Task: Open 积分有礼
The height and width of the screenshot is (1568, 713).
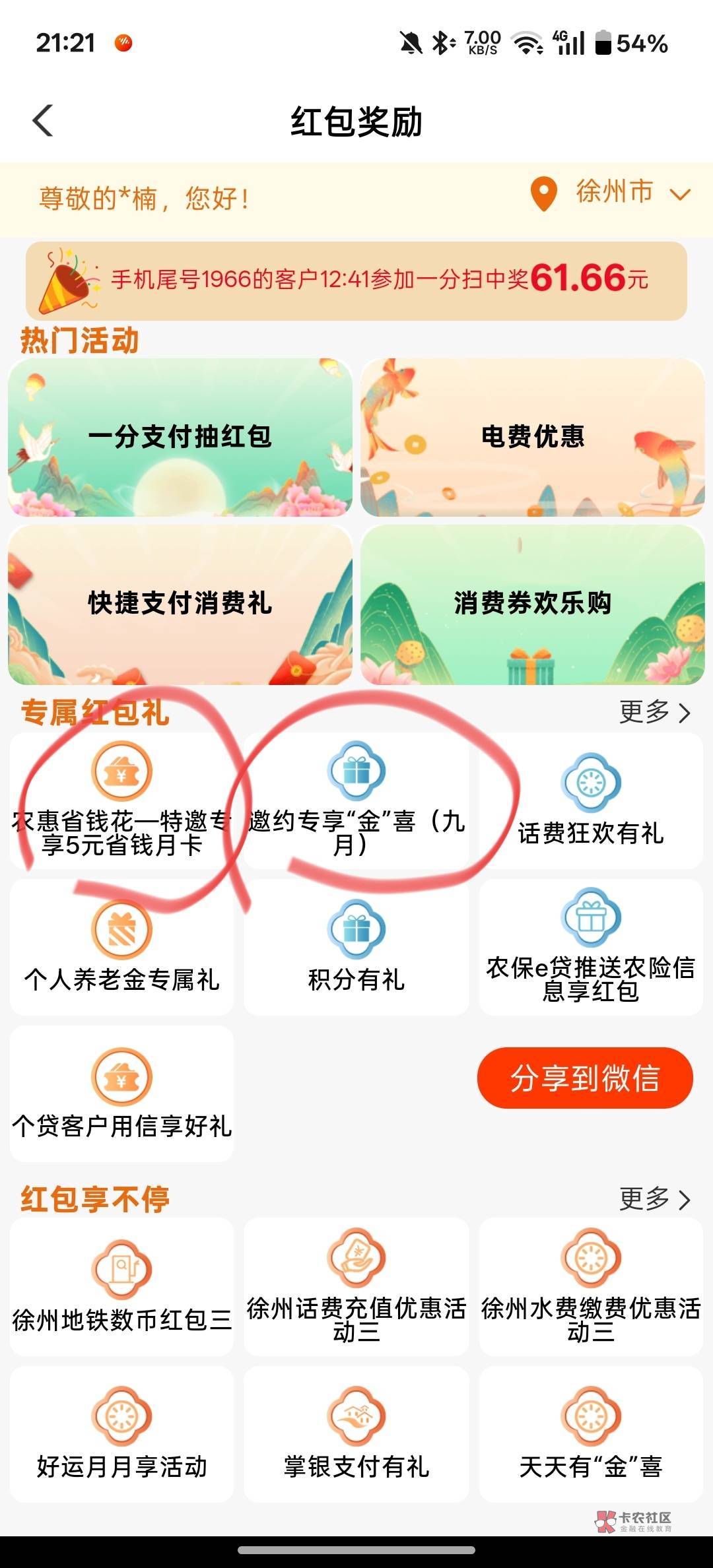Action: pos(356,947)
